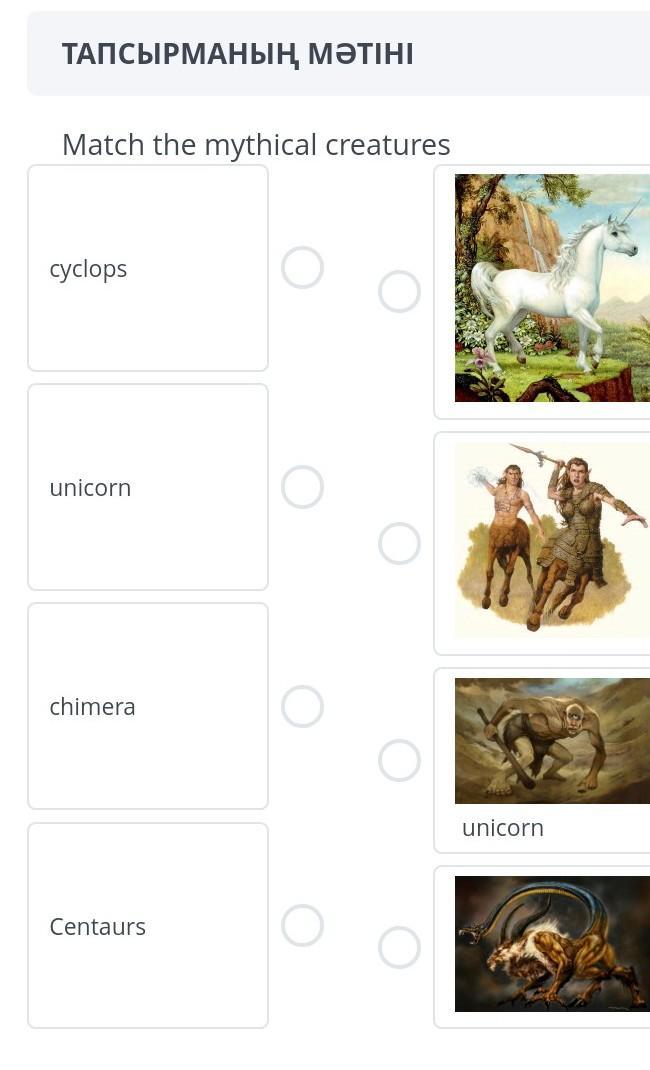The width and height of the screenshot is (650, 1070).
Task: Select the circle next to chimera
Action: tap(302, 706)
